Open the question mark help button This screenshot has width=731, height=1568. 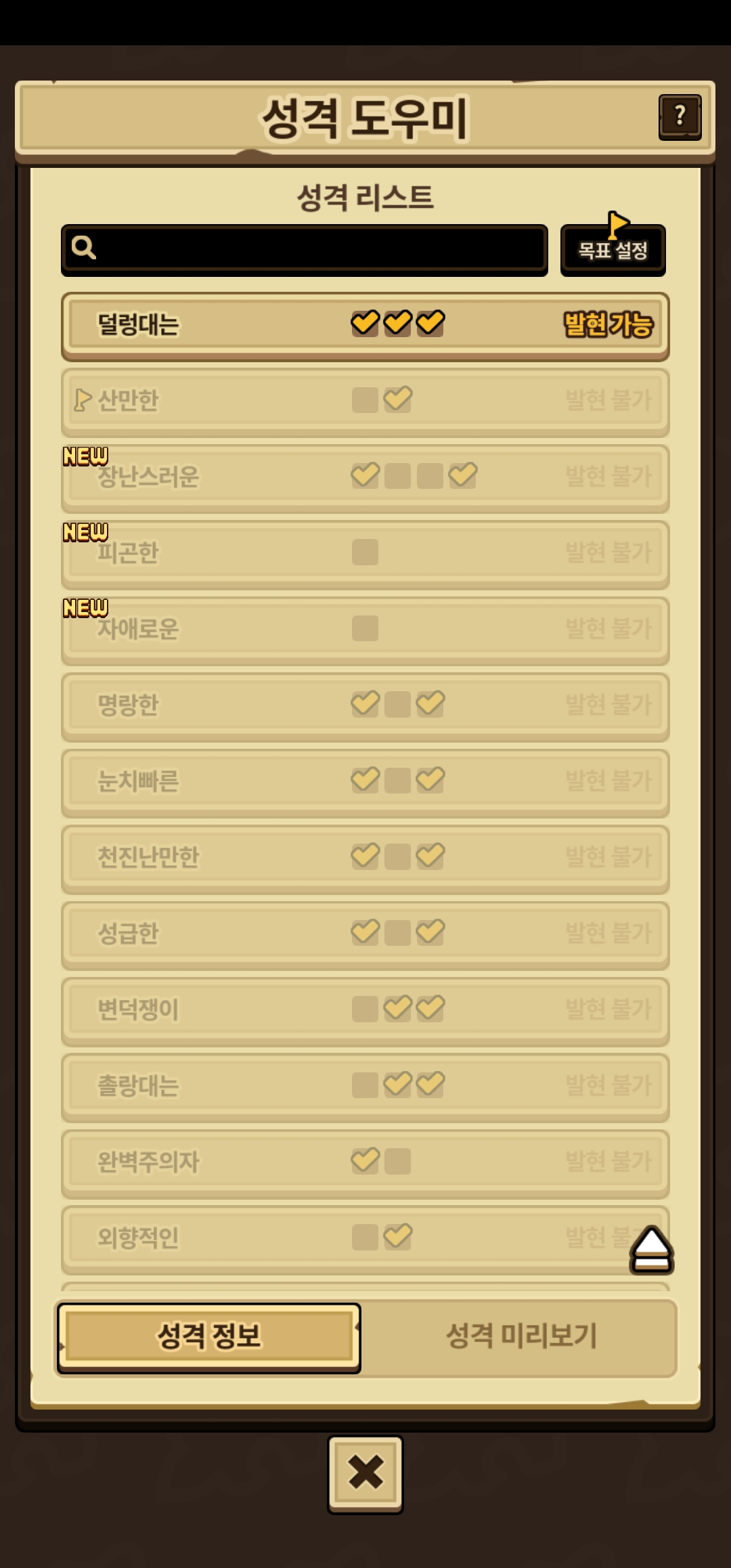pyautogui.click(x=680, y=117)
